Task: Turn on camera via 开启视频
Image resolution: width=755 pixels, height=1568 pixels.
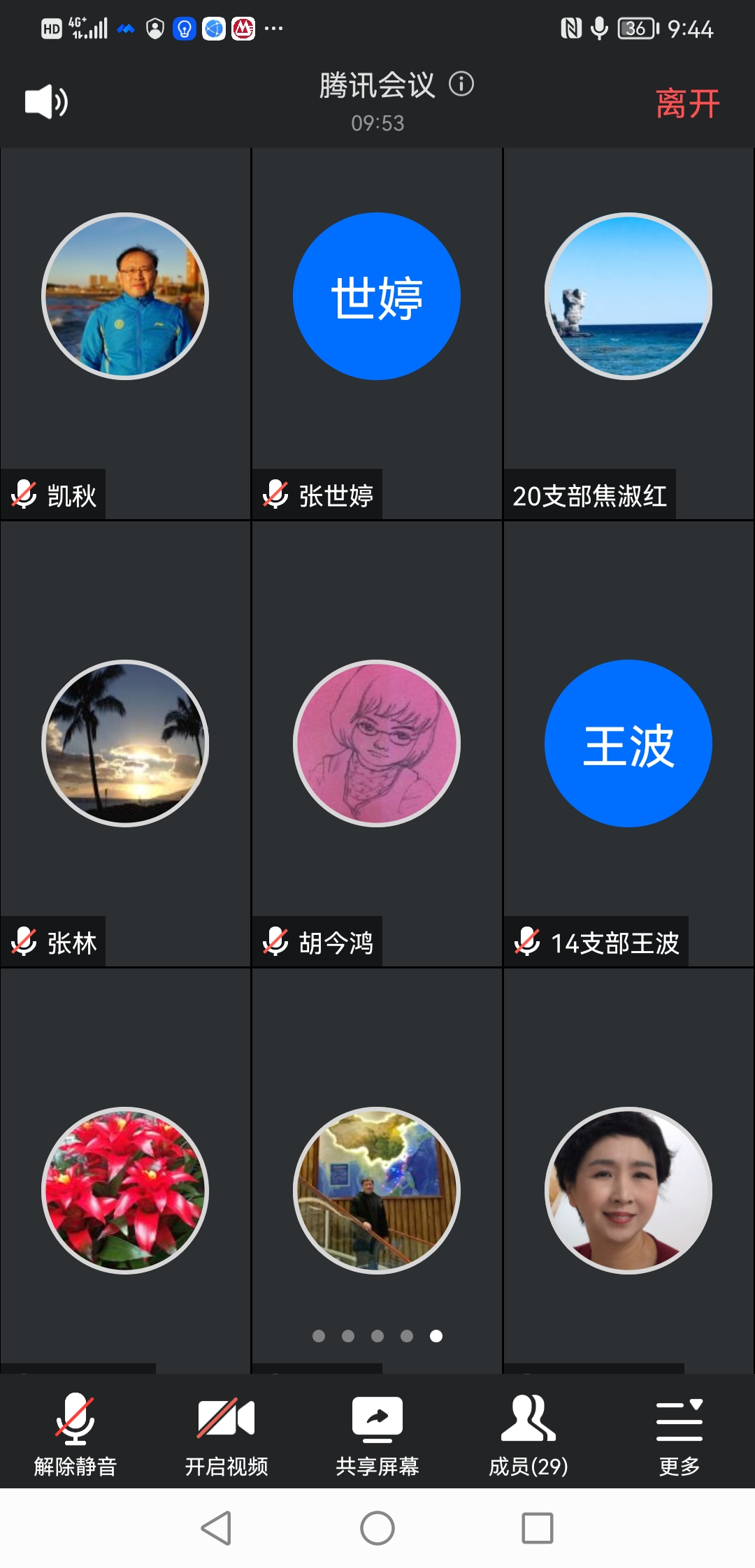Action: click(x=226, y=1434)
